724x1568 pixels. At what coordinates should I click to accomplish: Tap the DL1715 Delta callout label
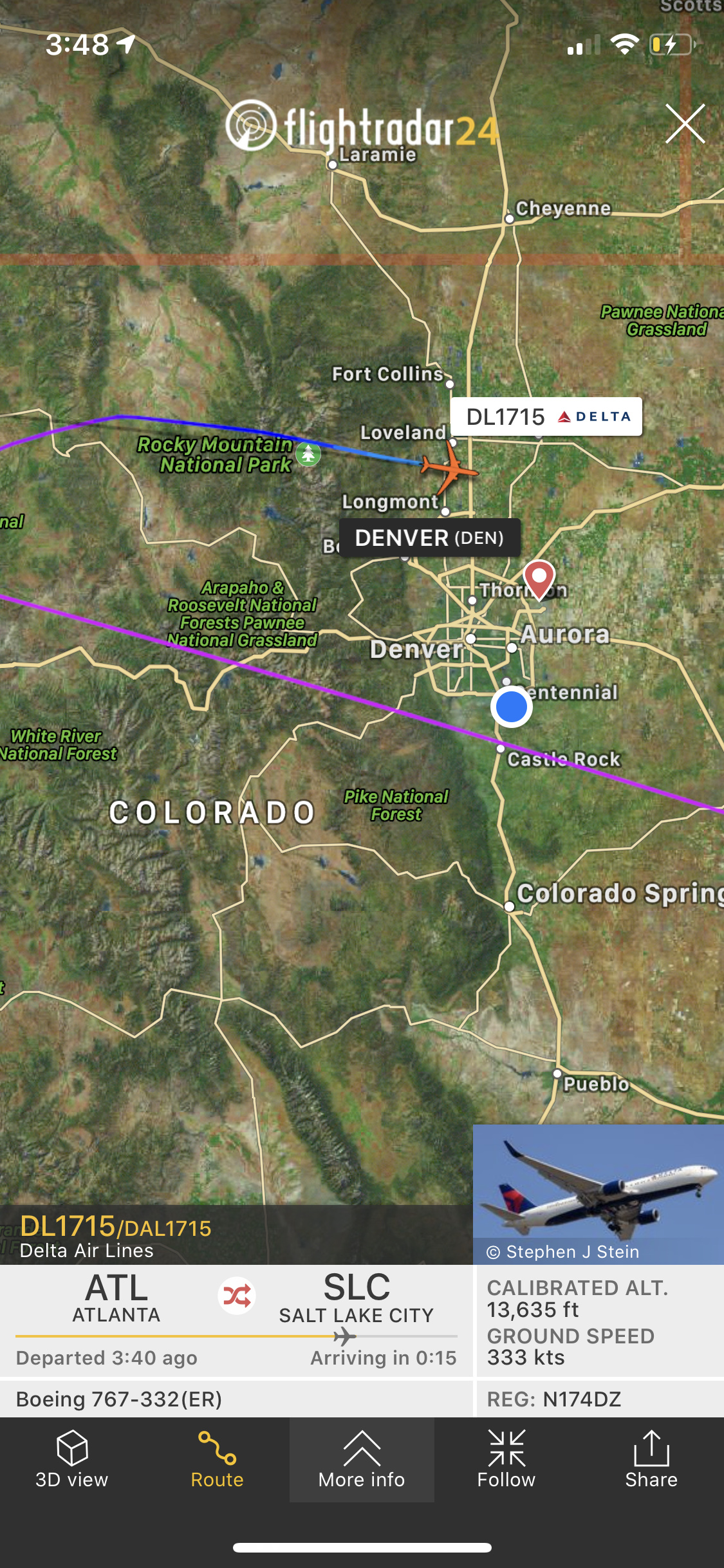[546, 417]
